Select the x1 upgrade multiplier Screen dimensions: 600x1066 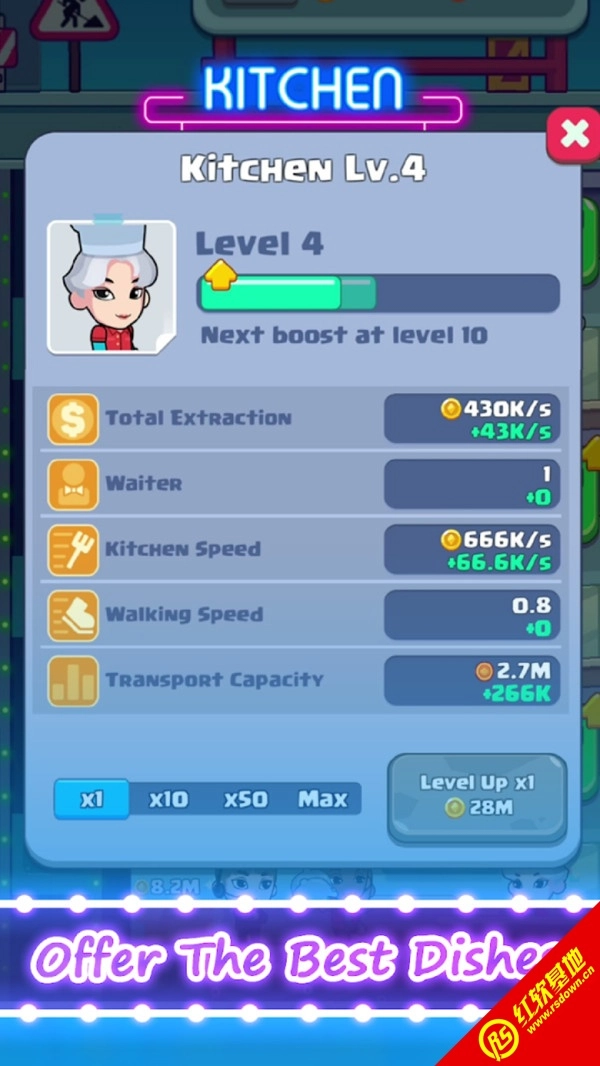pyautogui.click(x=92, y=799)
